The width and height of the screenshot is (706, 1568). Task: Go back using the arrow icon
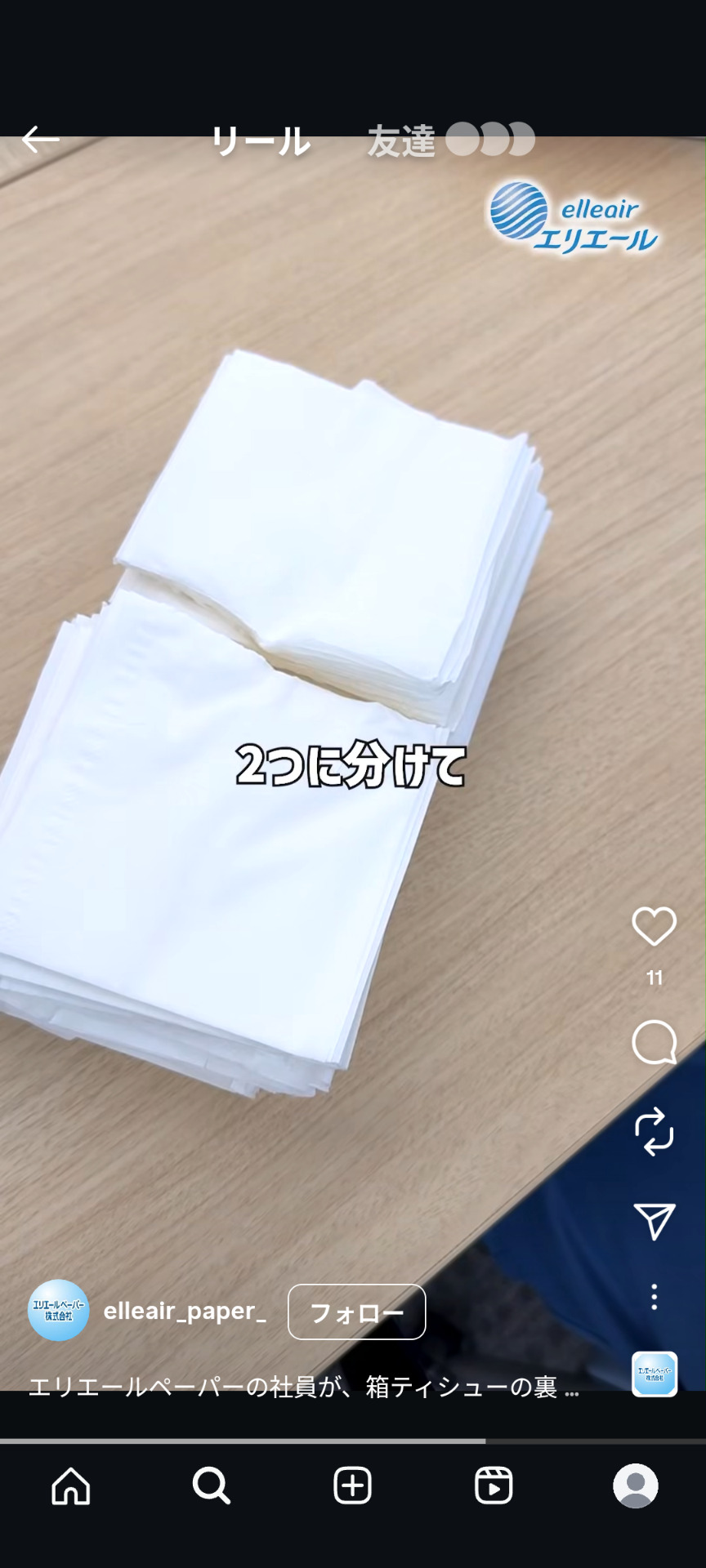[x=40, y=140]
